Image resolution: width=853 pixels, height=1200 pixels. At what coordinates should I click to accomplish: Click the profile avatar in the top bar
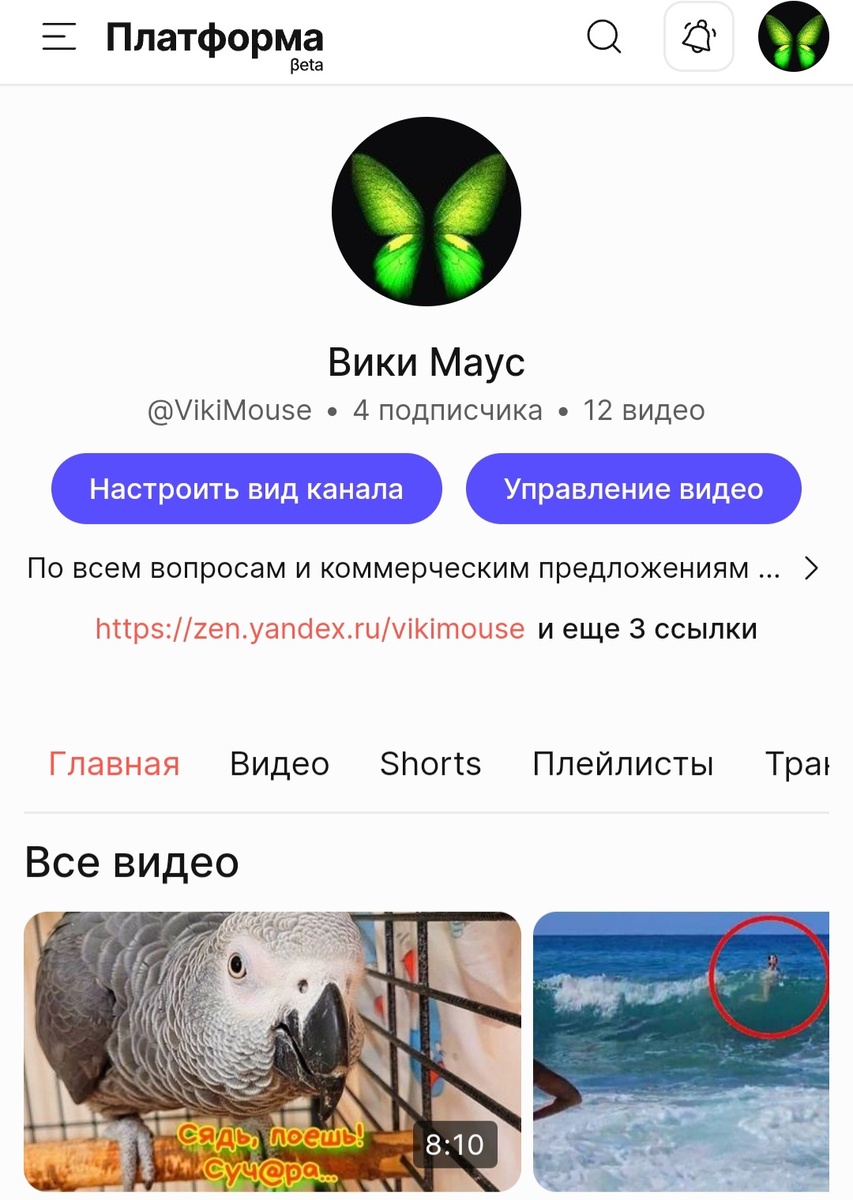pos(793,38)
